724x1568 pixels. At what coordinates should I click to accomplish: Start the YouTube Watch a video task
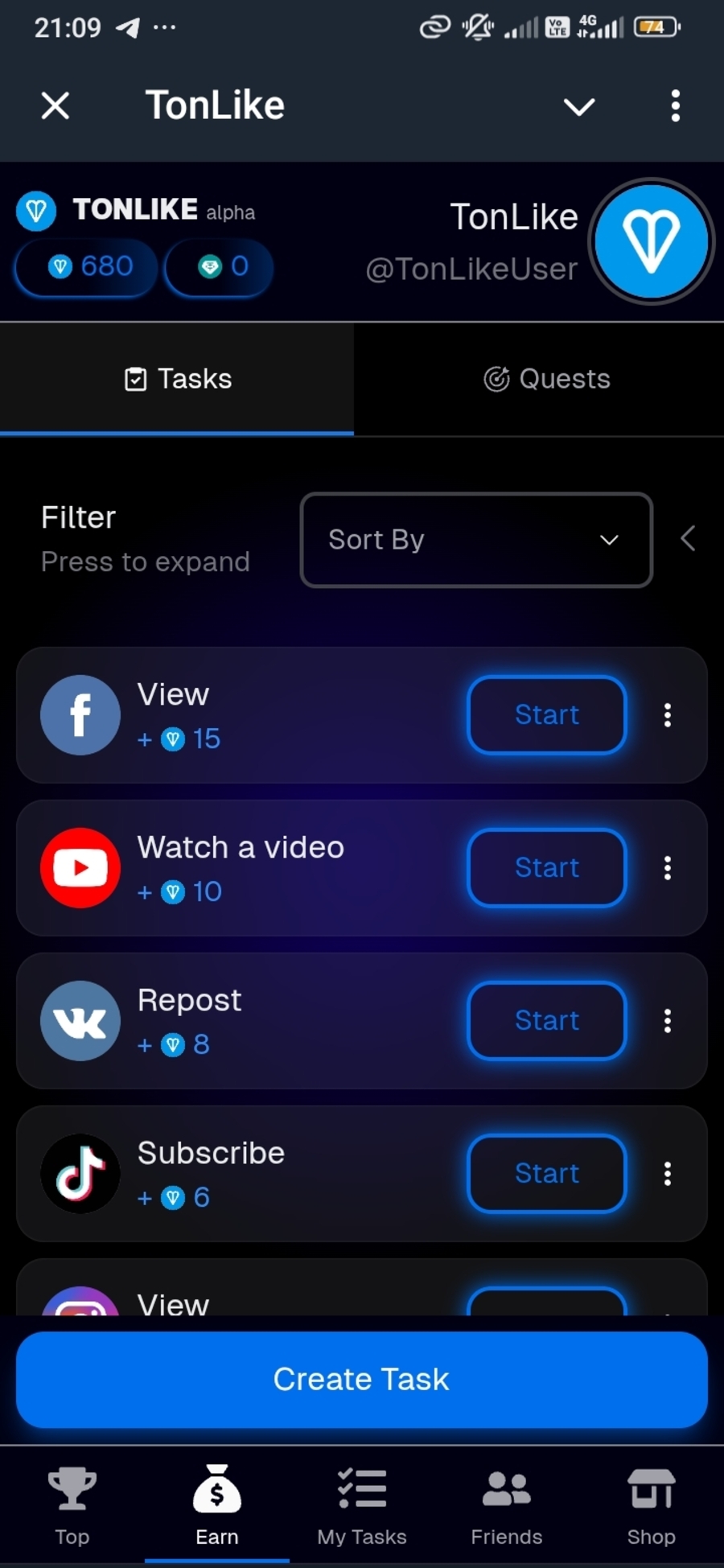[x=546, y=868]
